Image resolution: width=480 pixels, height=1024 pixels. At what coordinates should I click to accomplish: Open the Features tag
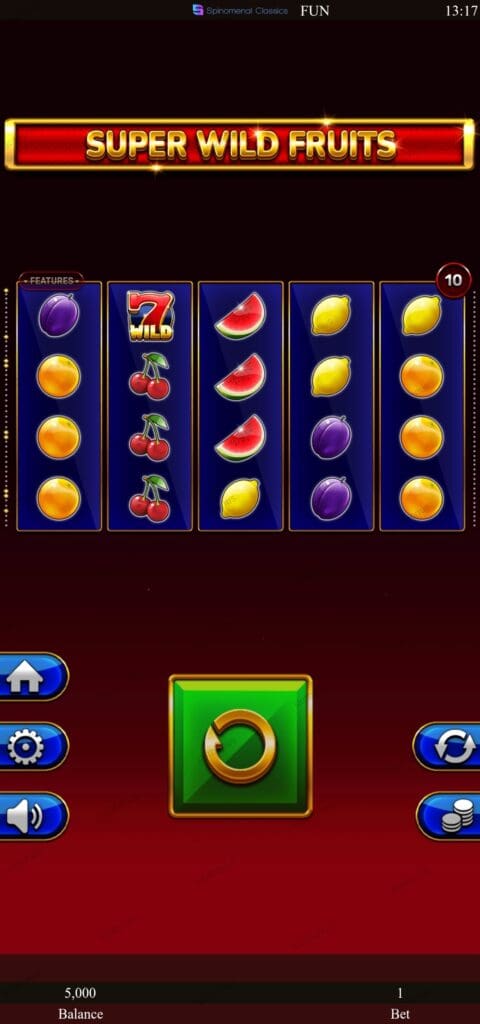point(51,281)
